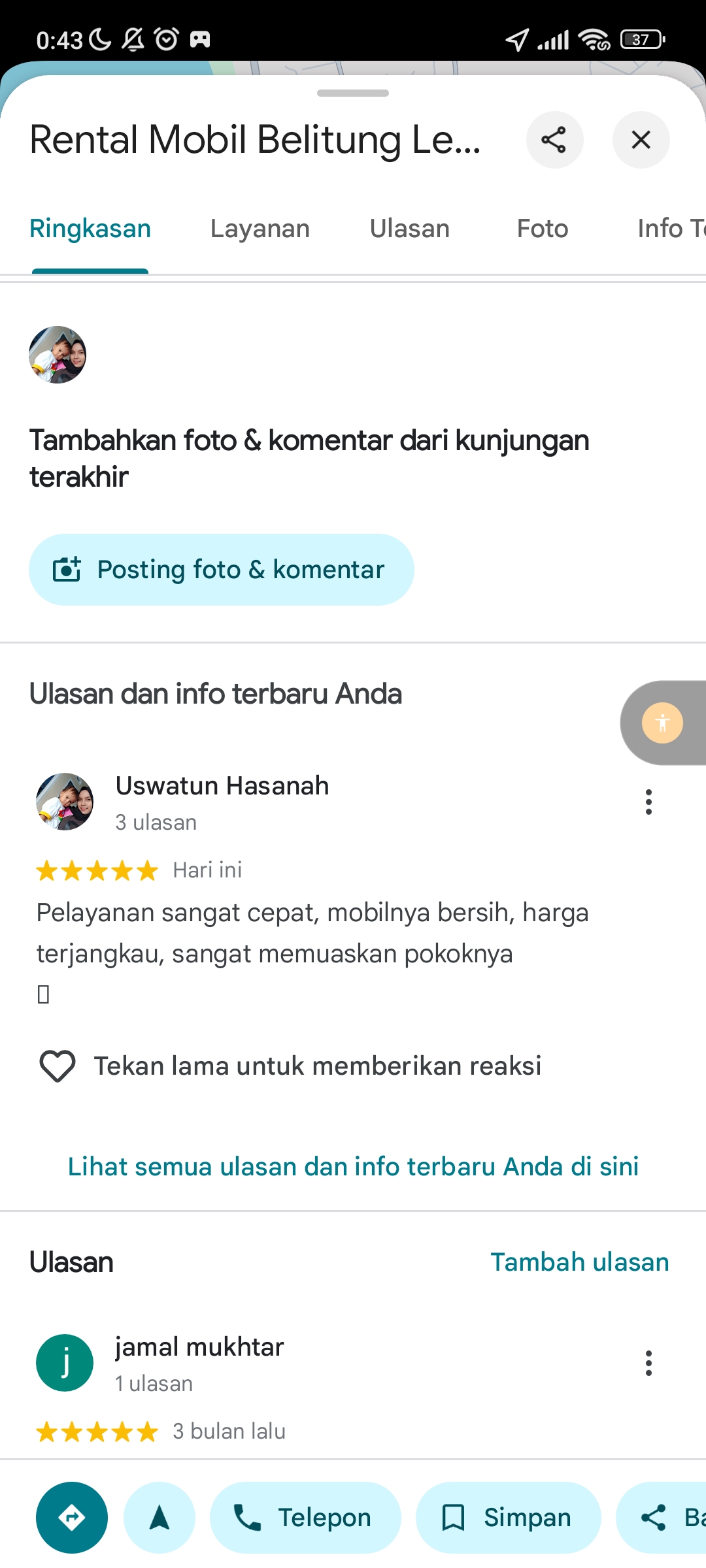This screenshot has height=1568, width=706.
Task: Tap the heart icon under Uswatun Hasanah's review
Action: (58, 1066)
